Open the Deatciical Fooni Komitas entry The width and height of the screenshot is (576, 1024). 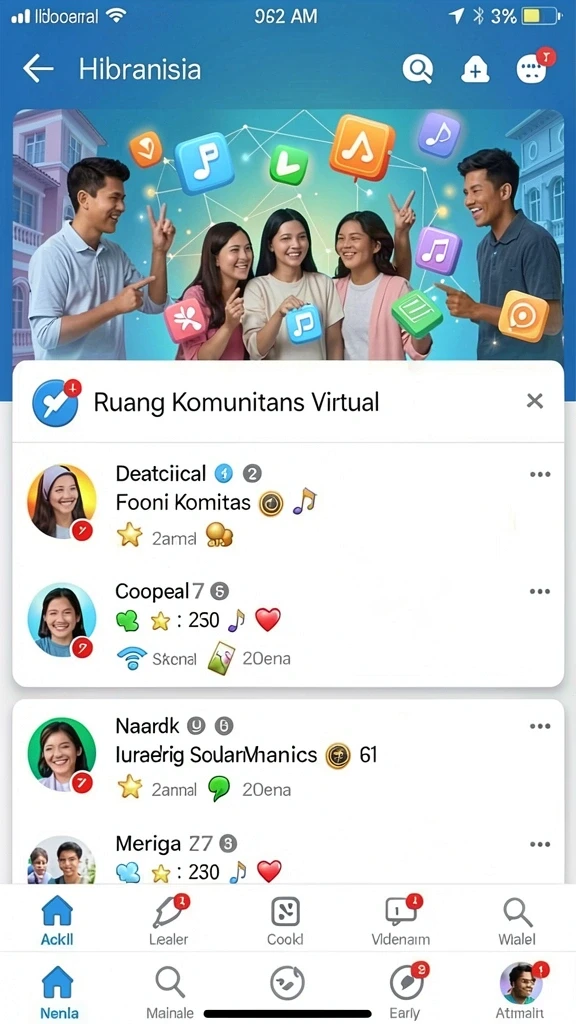click(x=288, y=503)
